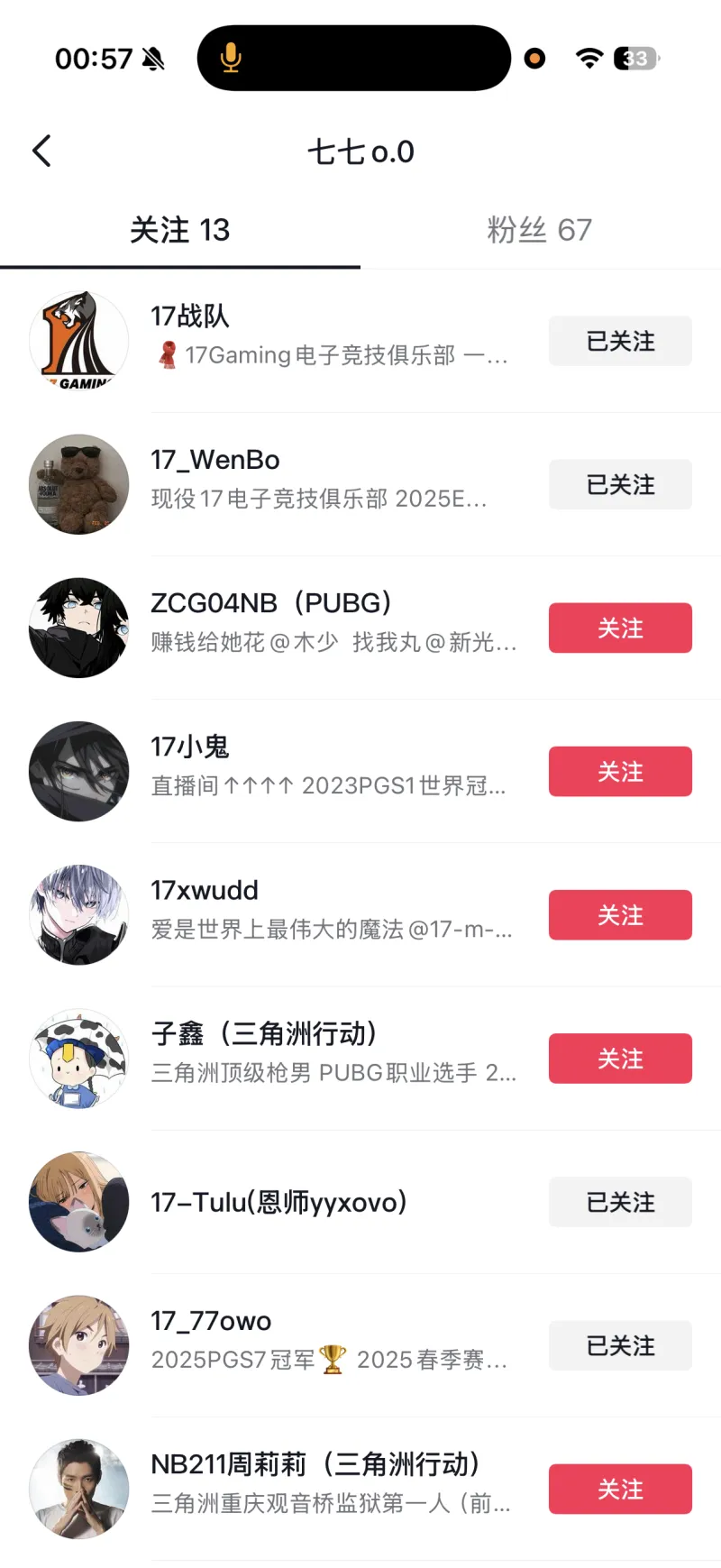The image size is (721, 1568).
Task: Tap 已关注 next to 17_WenBo
Action: coord(620,484)
